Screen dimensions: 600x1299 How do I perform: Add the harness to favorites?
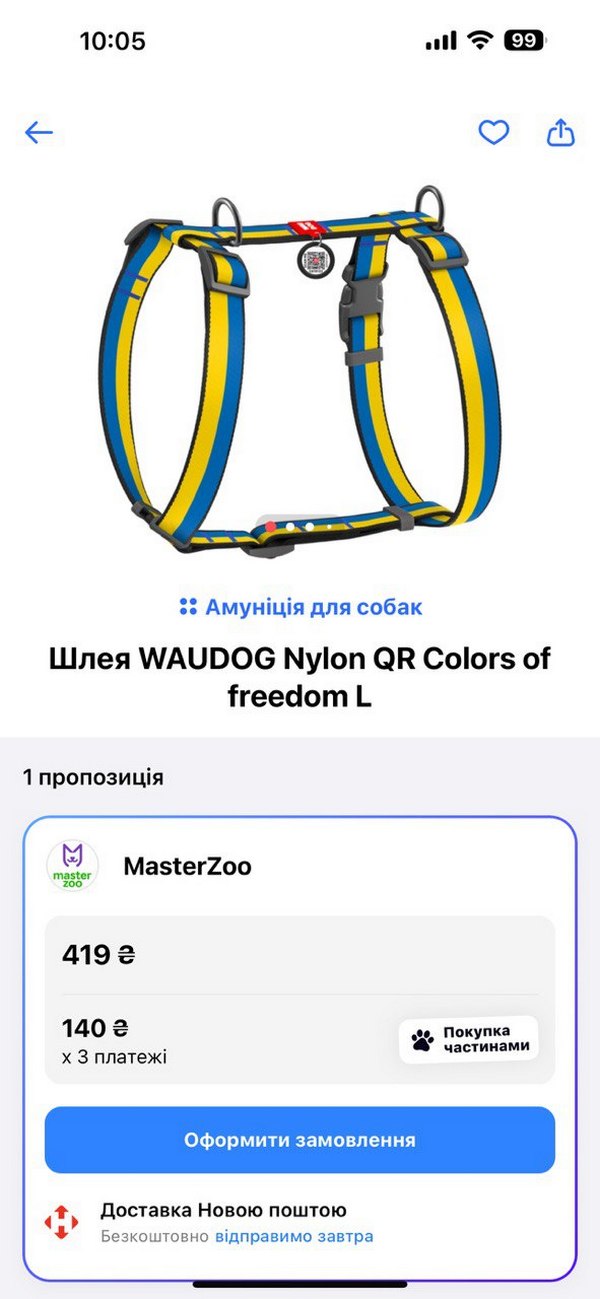[493, 133]
